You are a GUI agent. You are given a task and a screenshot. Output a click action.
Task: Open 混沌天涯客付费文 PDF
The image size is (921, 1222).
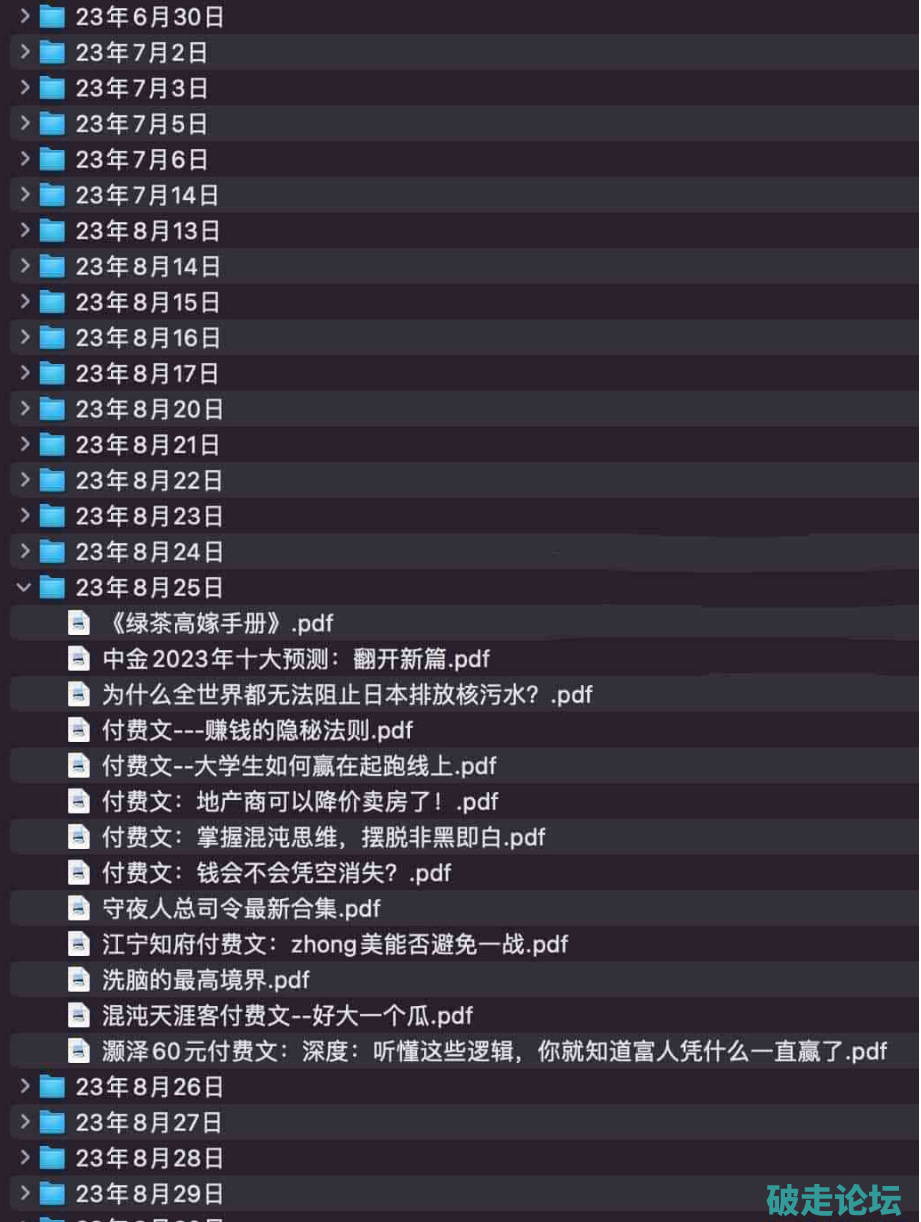point(287,1016)
